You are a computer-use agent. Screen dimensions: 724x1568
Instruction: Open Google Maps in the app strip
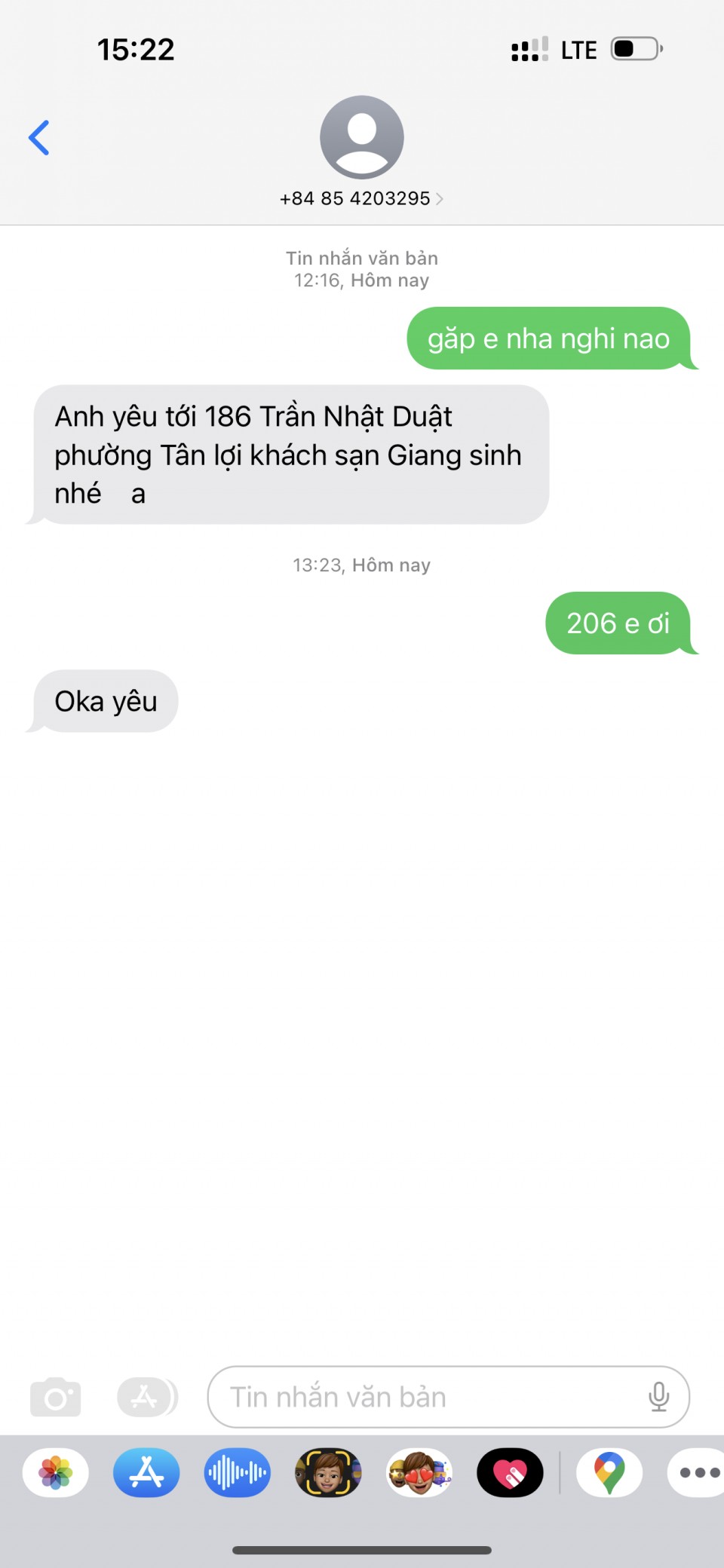pyautogui.click(x=609, y=1472)
